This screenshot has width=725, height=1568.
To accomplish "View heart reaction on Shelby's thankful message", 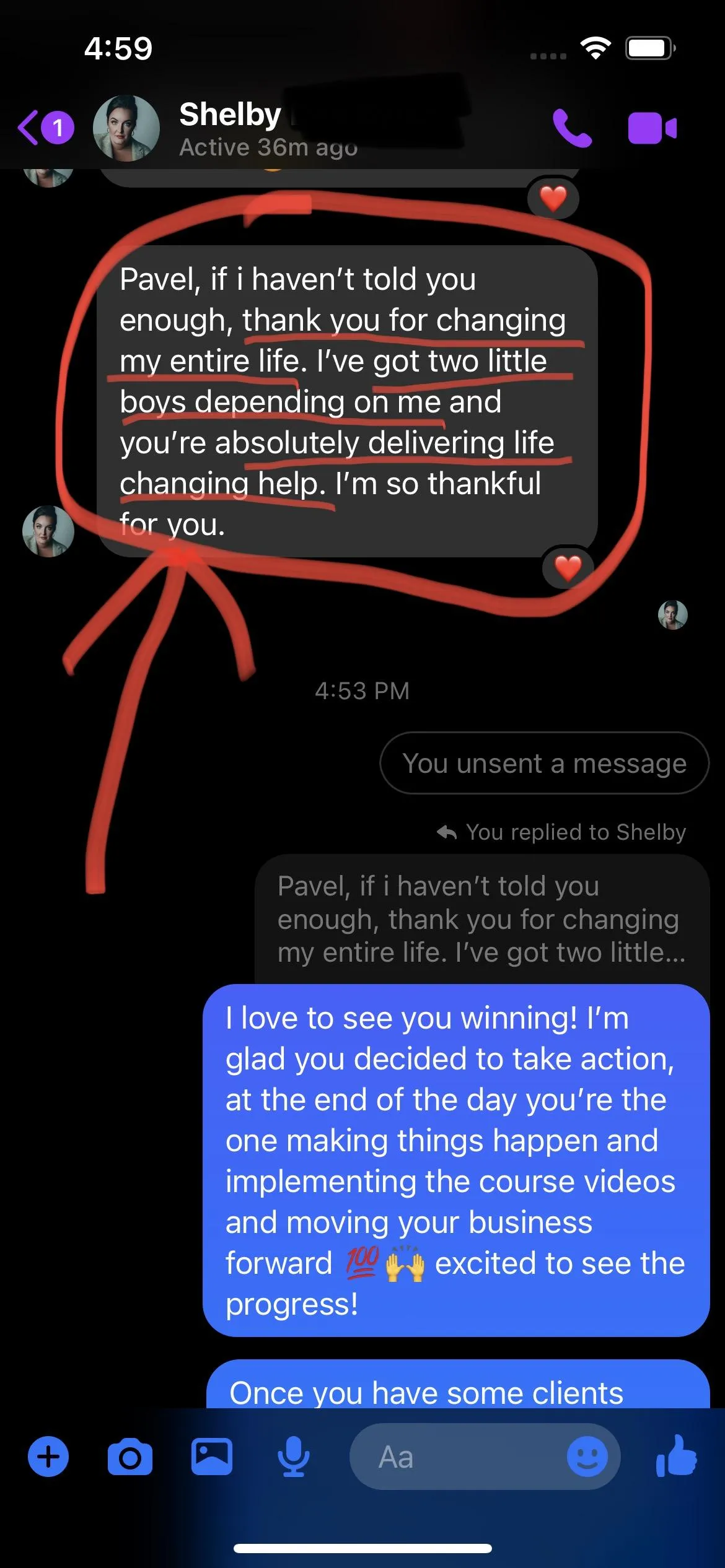I will (568, 568).
